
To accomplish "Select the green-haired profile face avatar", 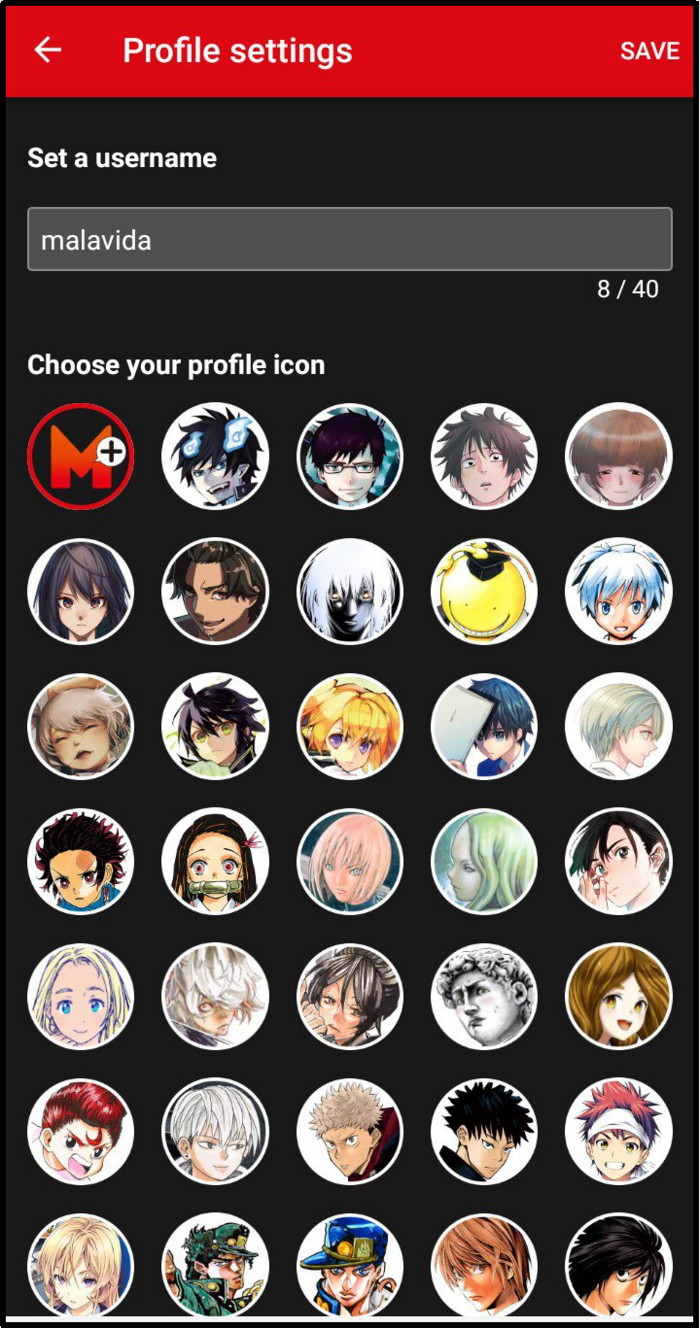I will tap(484, 861).
